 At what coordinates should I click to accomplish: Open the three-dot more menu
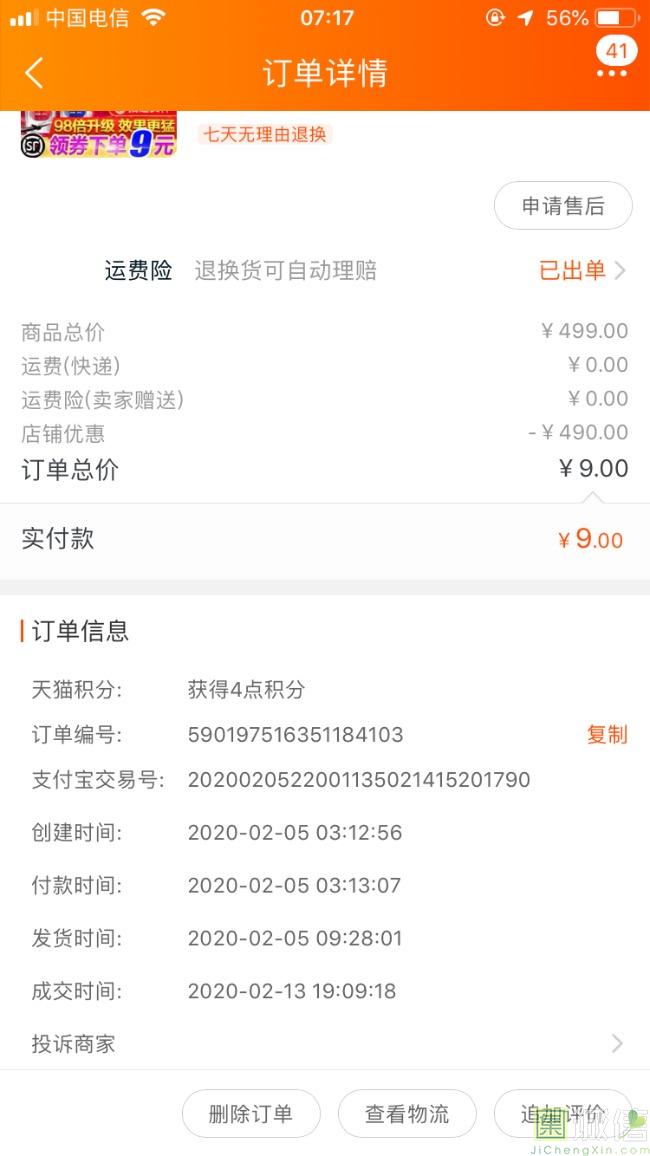coord(612,73)
